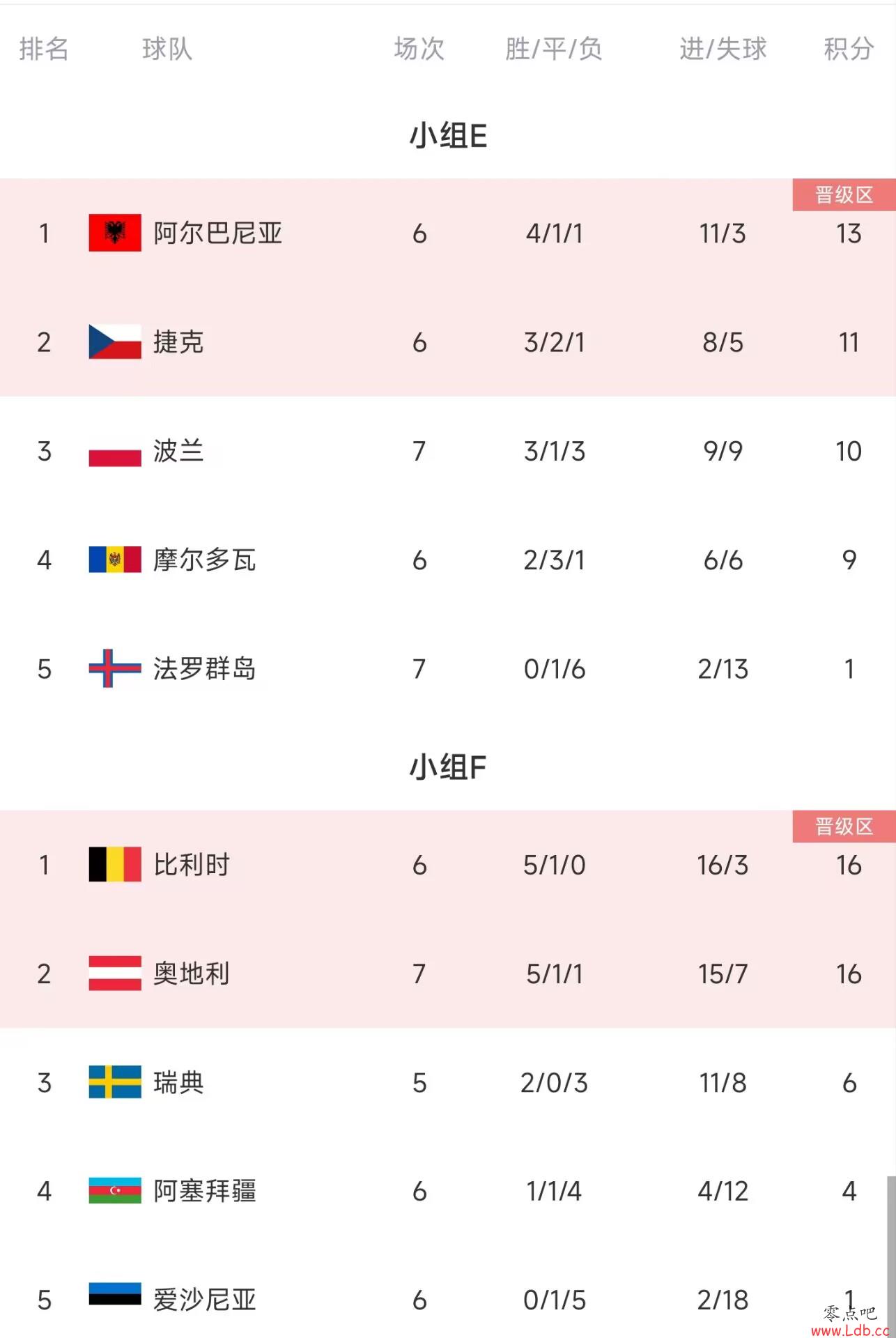Select 捷克 in the Group E standings
Screen dimensions: 896x1338
(178, 342)
